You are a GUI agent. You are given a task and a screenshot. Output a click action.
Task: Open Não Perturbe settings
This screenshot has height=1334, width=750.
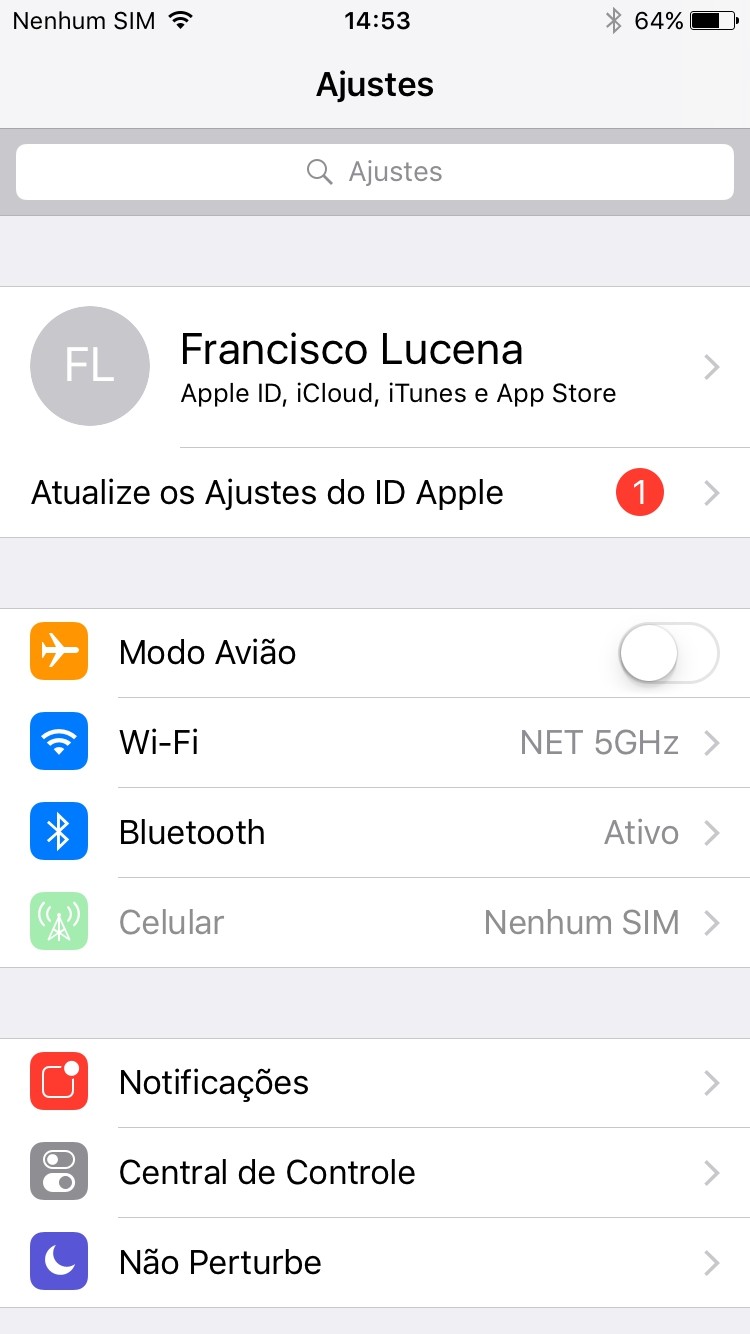coord(375,1263)
